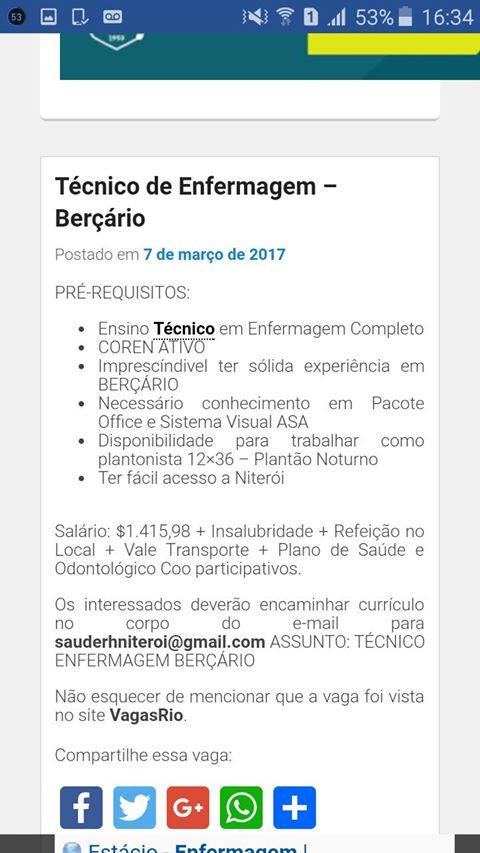Open the 7 de março de 2017 date link
480x853 pixels.
(214, 254)
